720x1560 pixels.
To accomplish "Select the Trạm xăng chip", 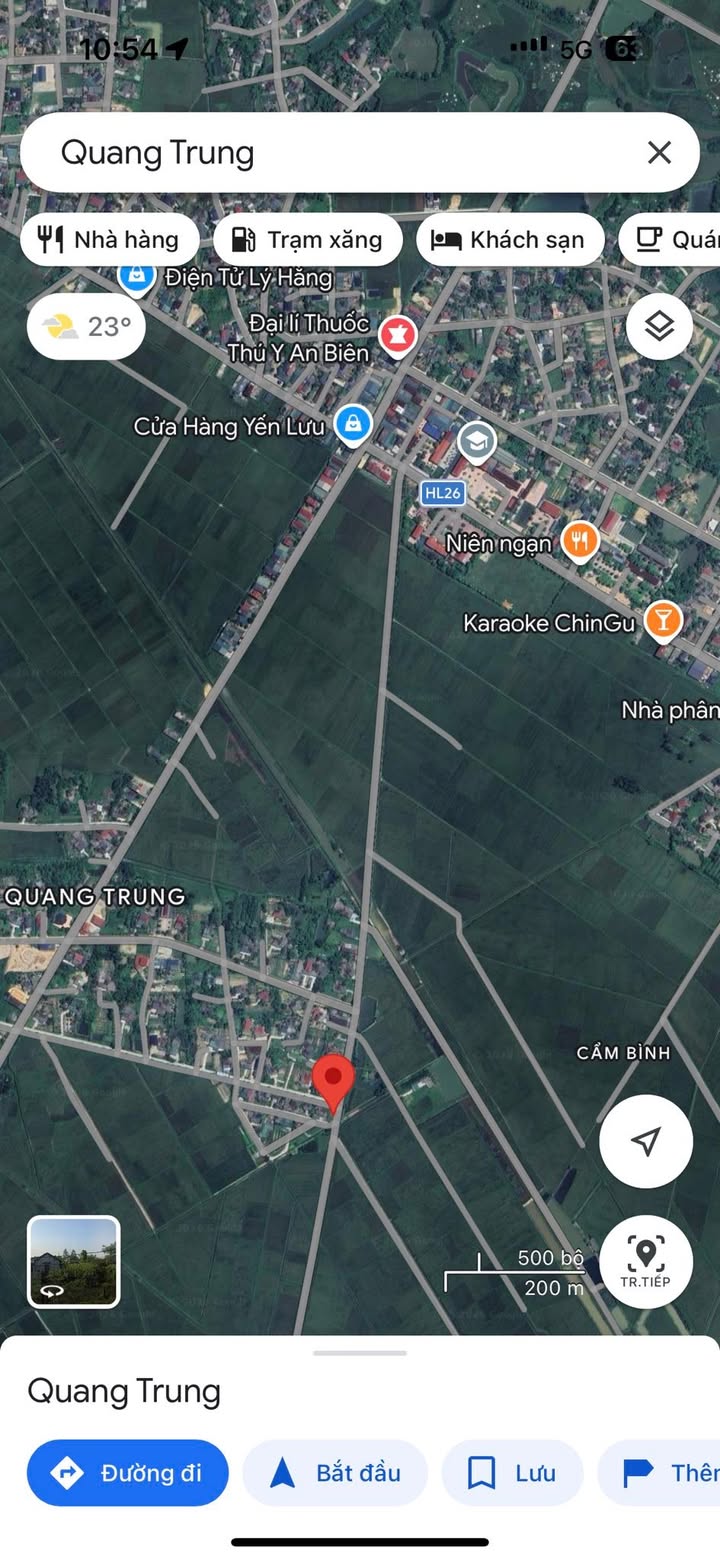I will tap(307, 240).
